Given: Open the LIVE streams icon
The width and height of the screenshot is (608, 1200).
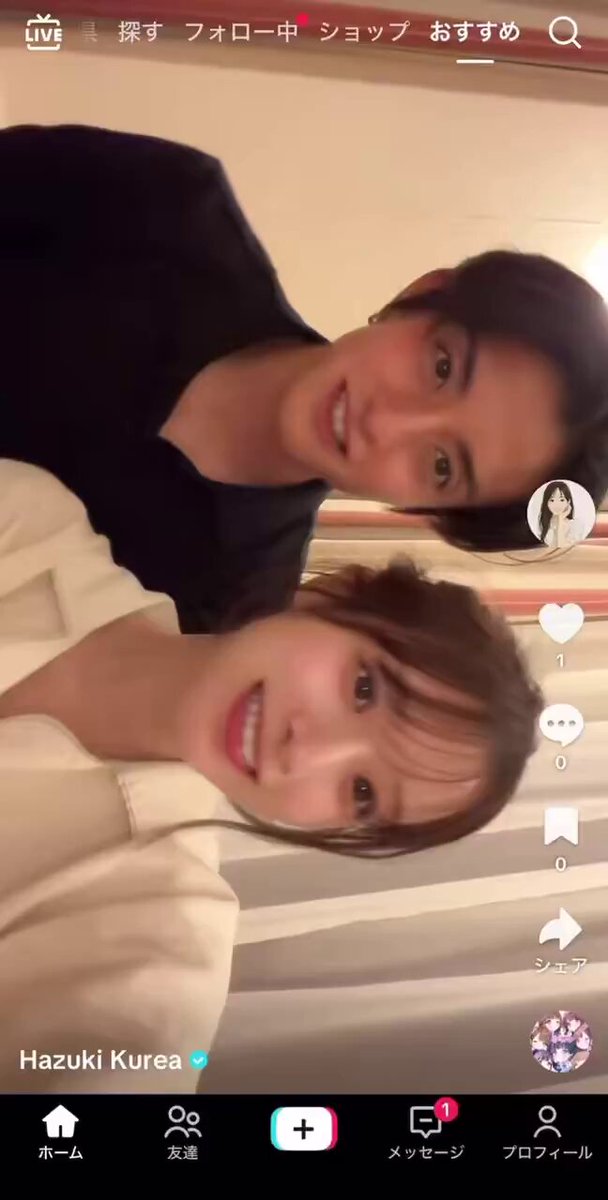Looking at the screenshot, I should pyautogui.click(x=43, y=33).
